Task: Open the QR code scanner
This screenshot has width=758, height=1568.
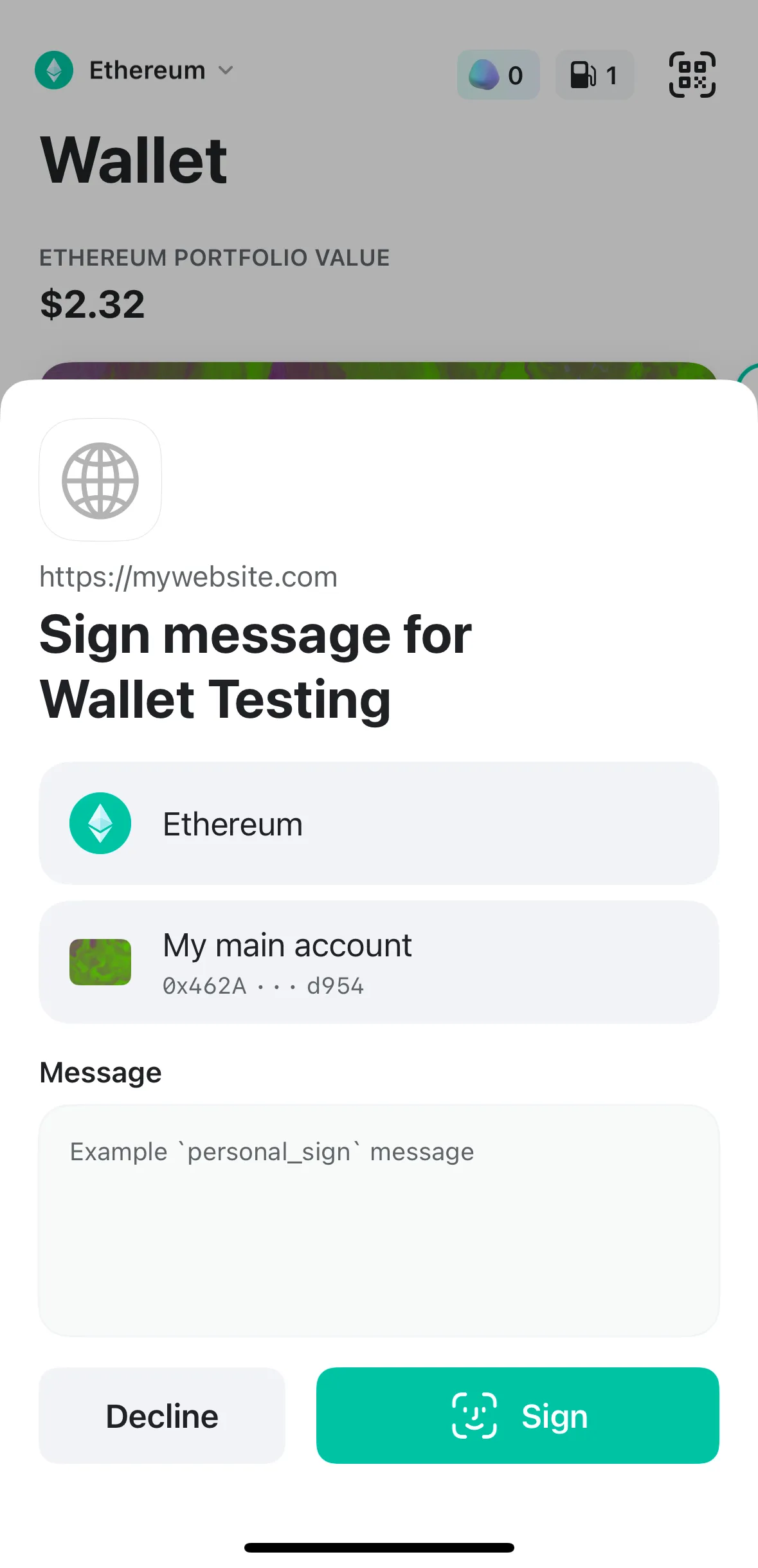Action: (692, 74)
